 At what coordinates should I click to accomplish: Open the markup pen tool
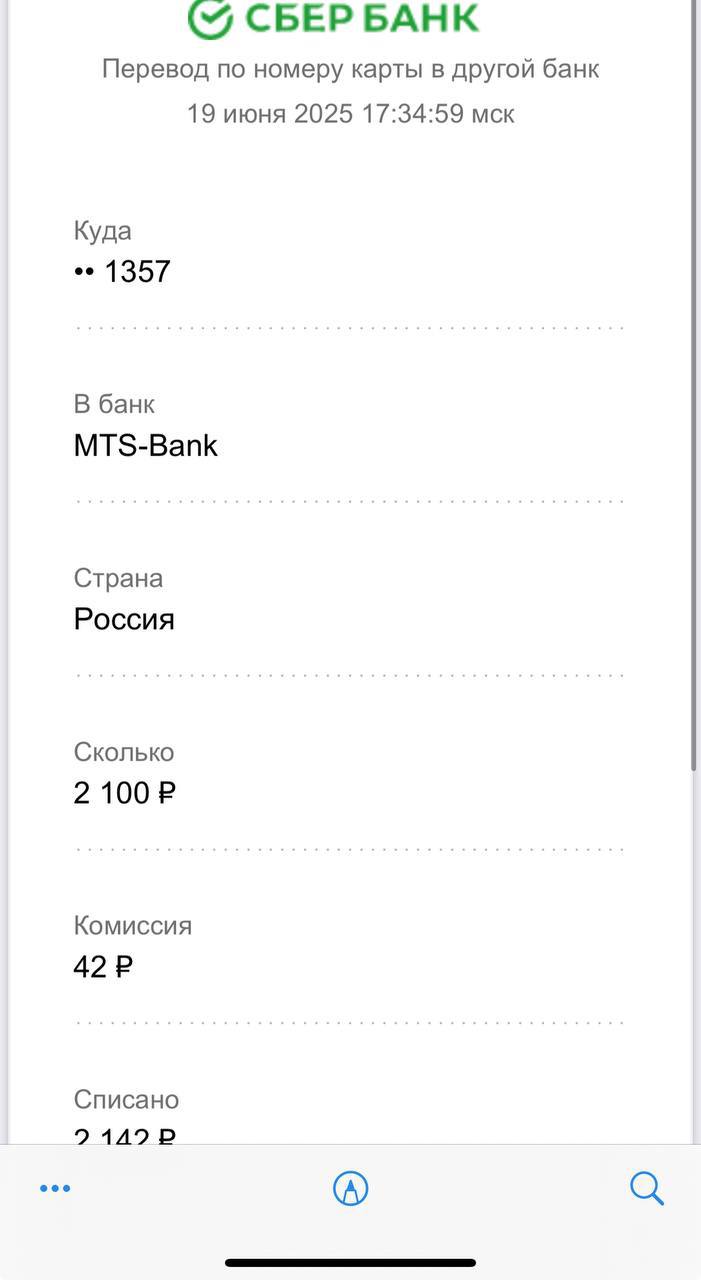tap(351, 1188)
